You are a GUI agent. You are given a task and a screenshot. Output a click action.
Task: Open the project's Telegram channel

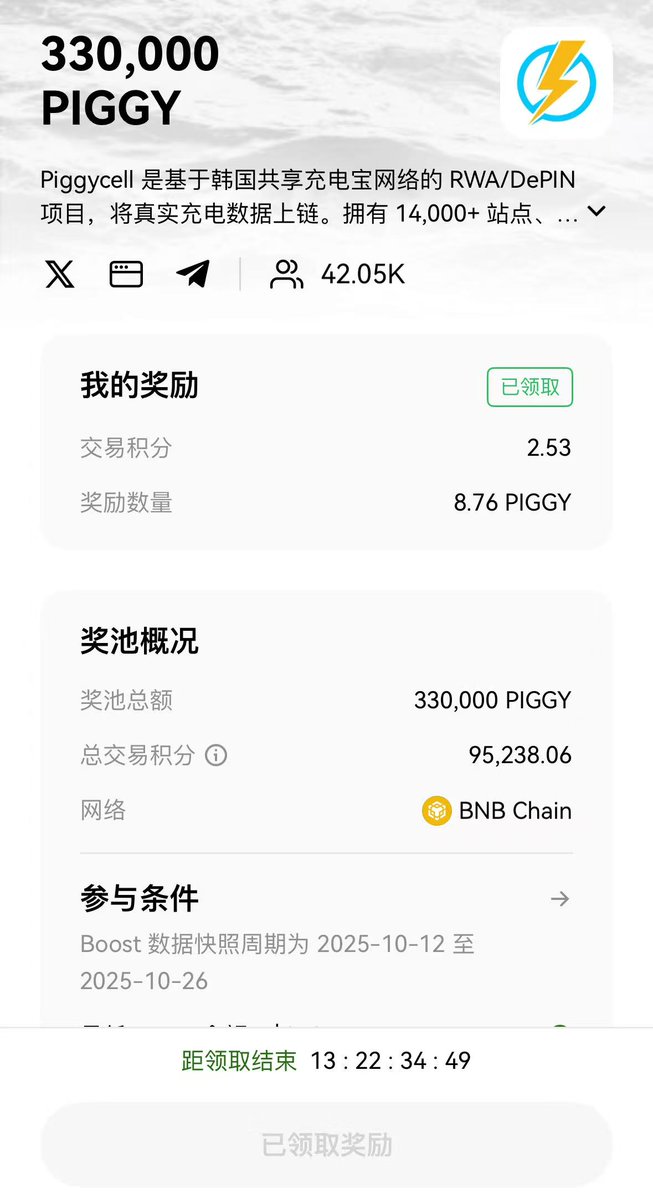[x=193, y=274]
